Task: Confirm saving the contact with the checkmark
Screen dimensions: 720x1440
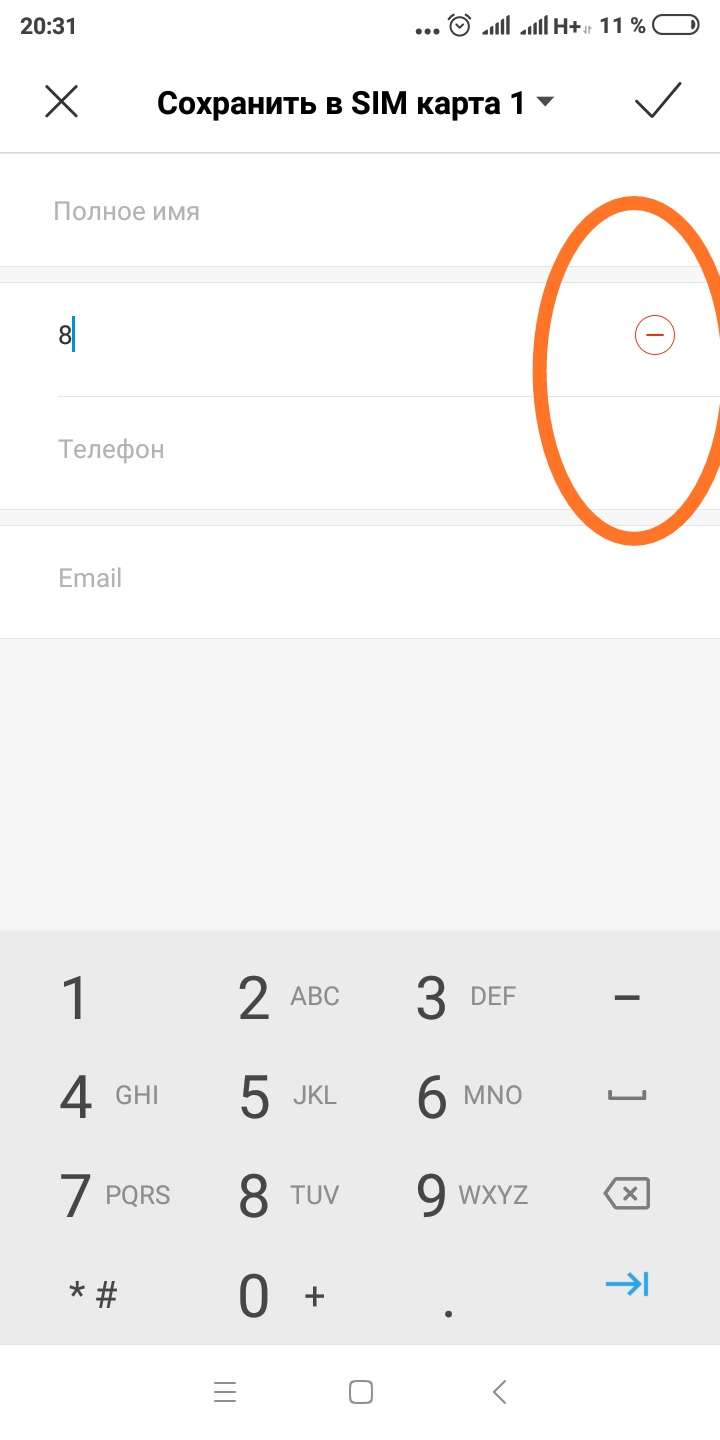Action: (657, 101)
